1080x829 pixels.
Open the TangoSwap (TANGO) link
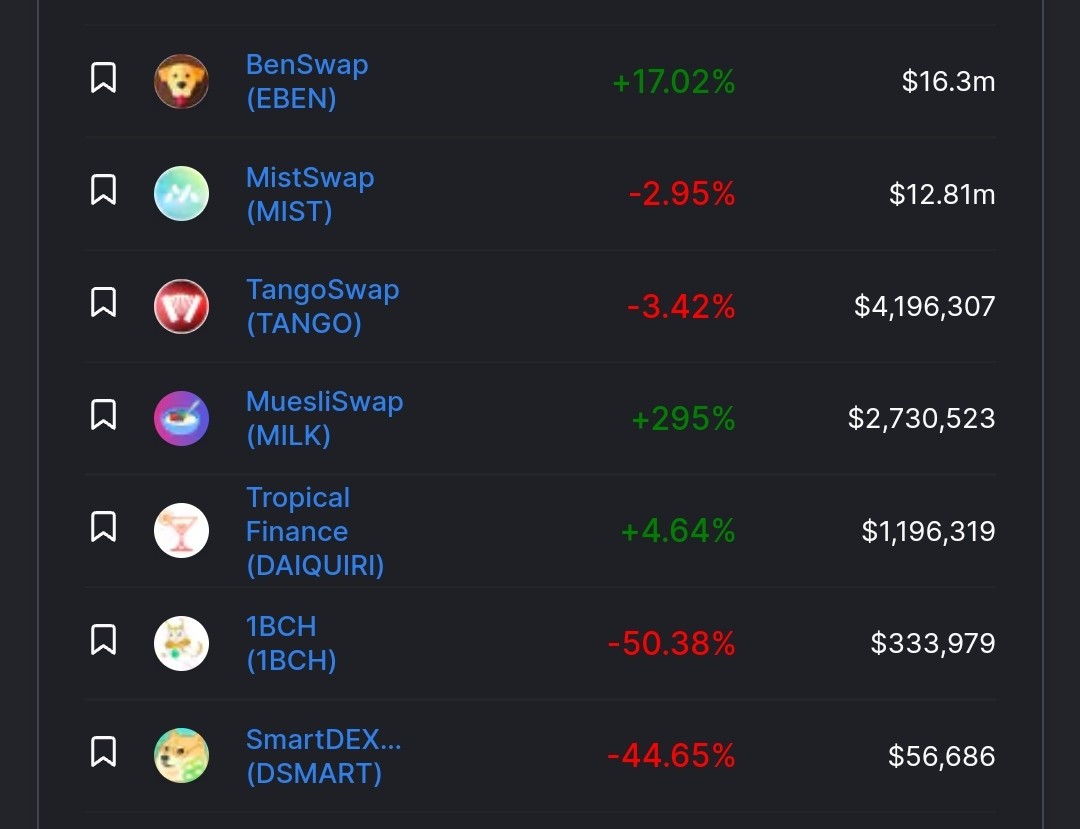point(322,306)
